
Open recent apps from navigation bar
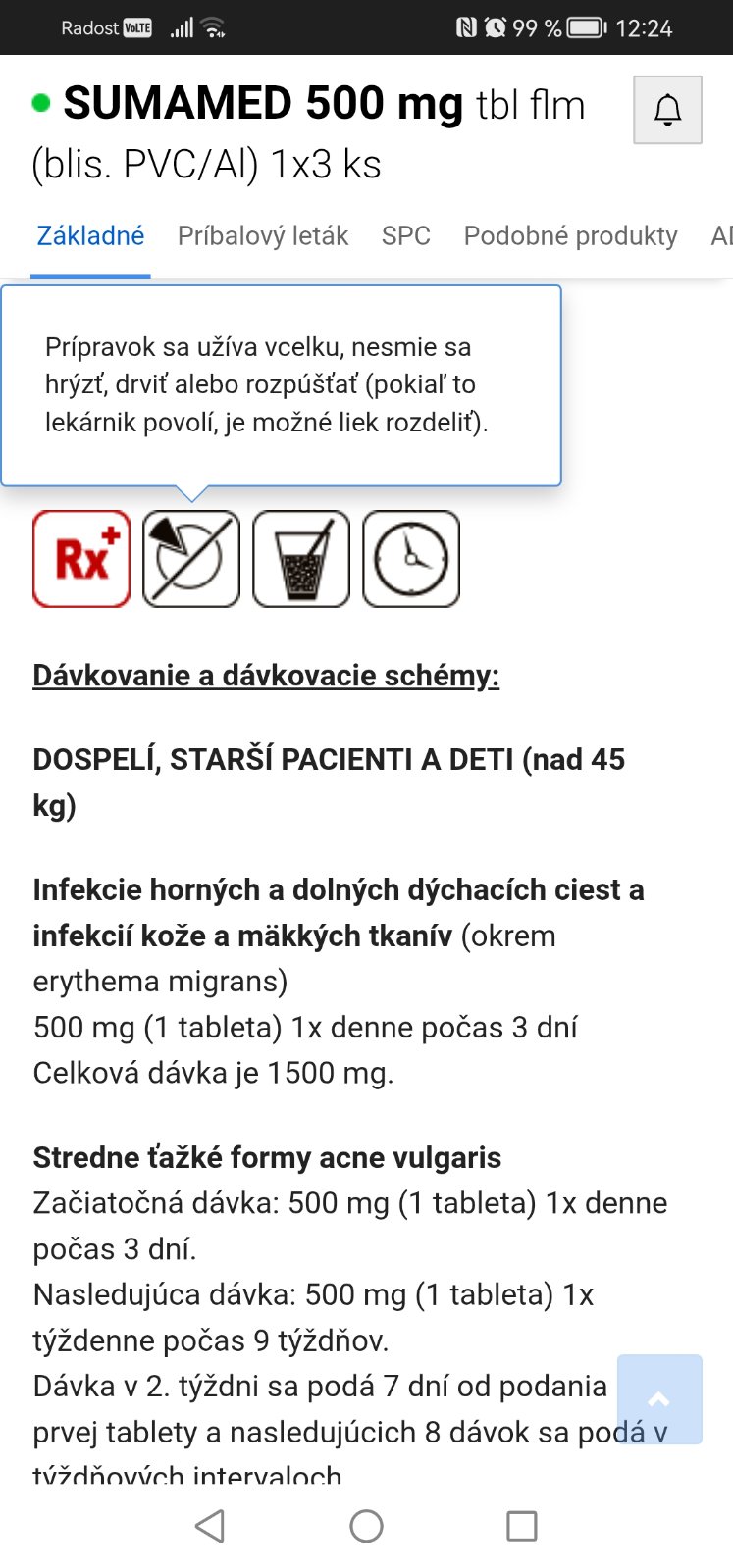[521, 1526]
